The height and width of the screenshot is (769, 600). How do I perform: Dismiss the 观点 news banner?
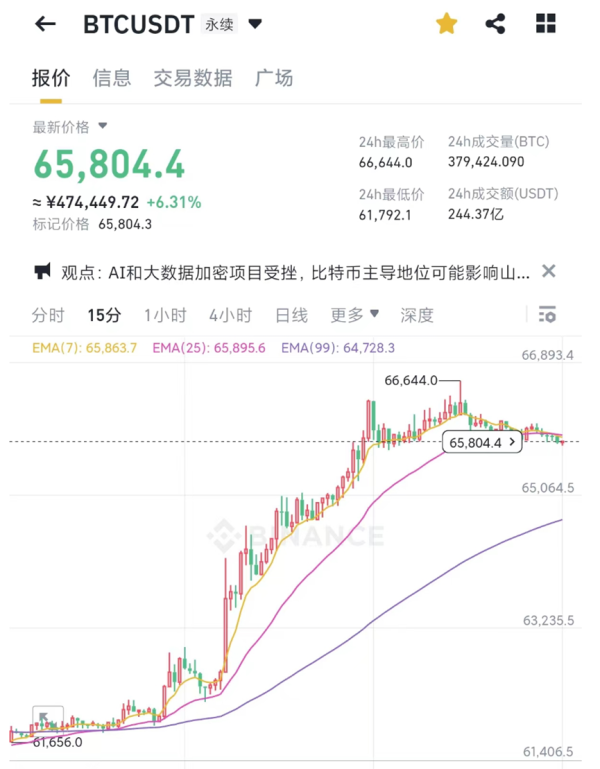549,271
